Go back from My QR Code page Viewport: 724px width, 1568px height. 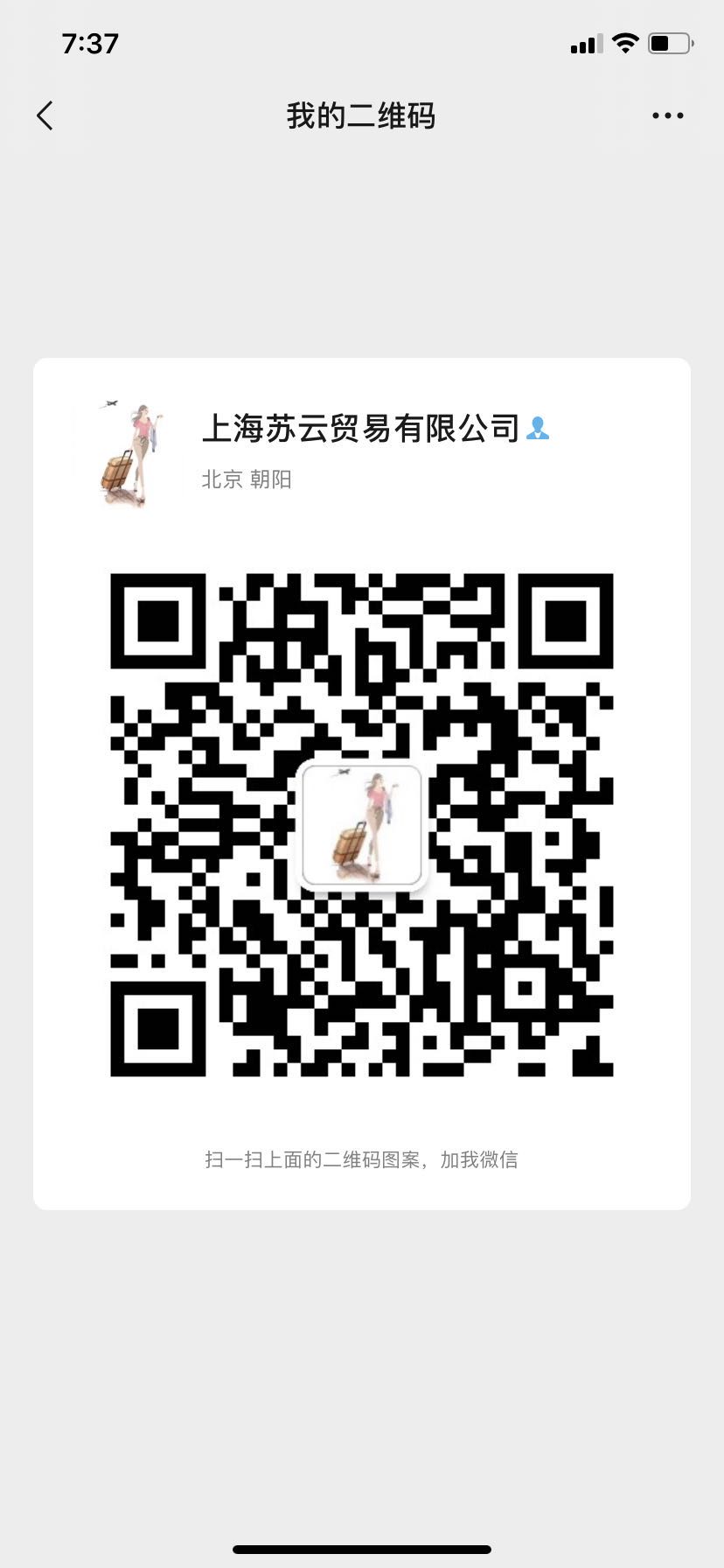[x=45, y=115]
